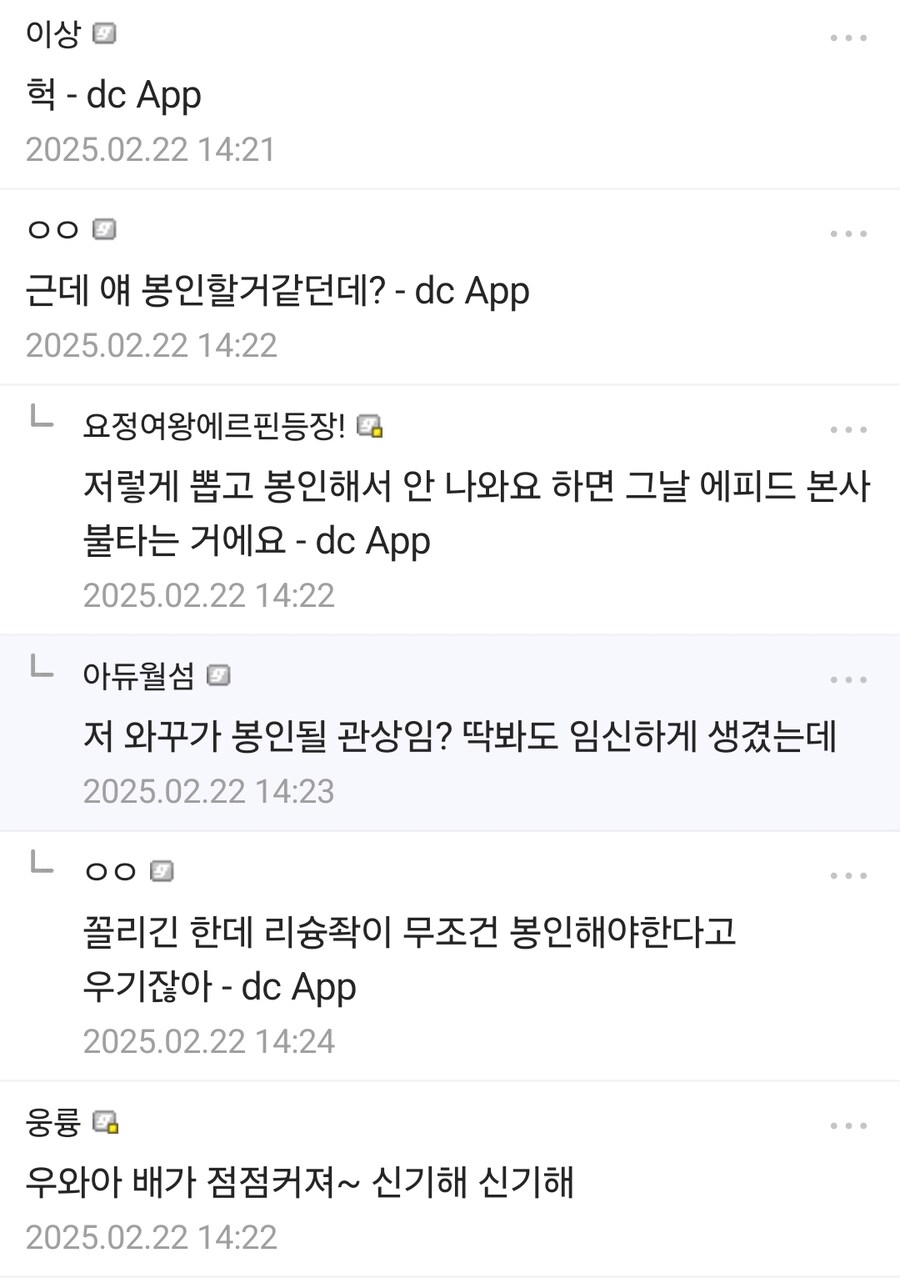Click the username 웅륭
The image size is (900, 1283).
pyautogui.click(x=47, y=1124)
